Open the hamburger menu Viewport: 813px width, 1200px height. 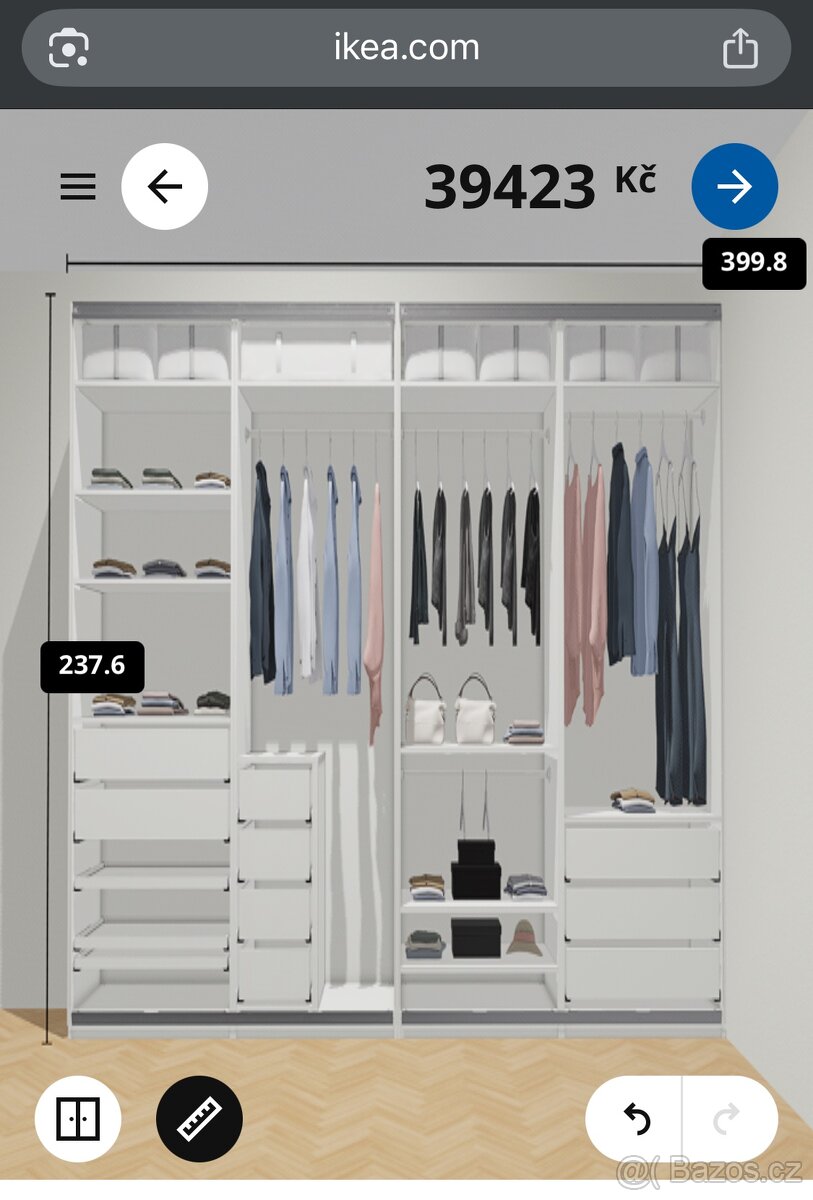tap(78, 187)
